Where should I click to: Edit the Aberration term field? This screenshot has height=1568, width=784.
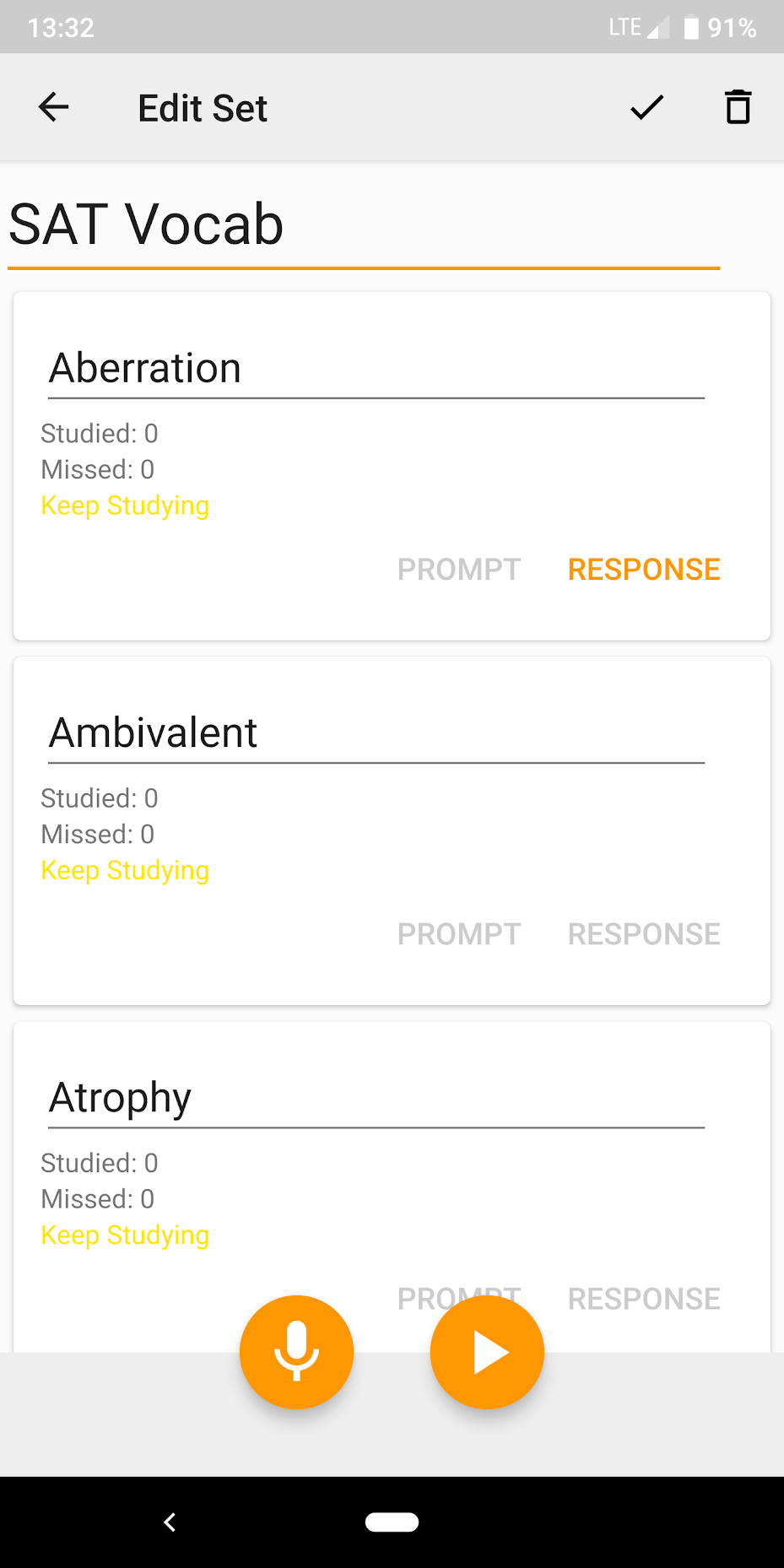pyautogui.click(x=376, y=369)
